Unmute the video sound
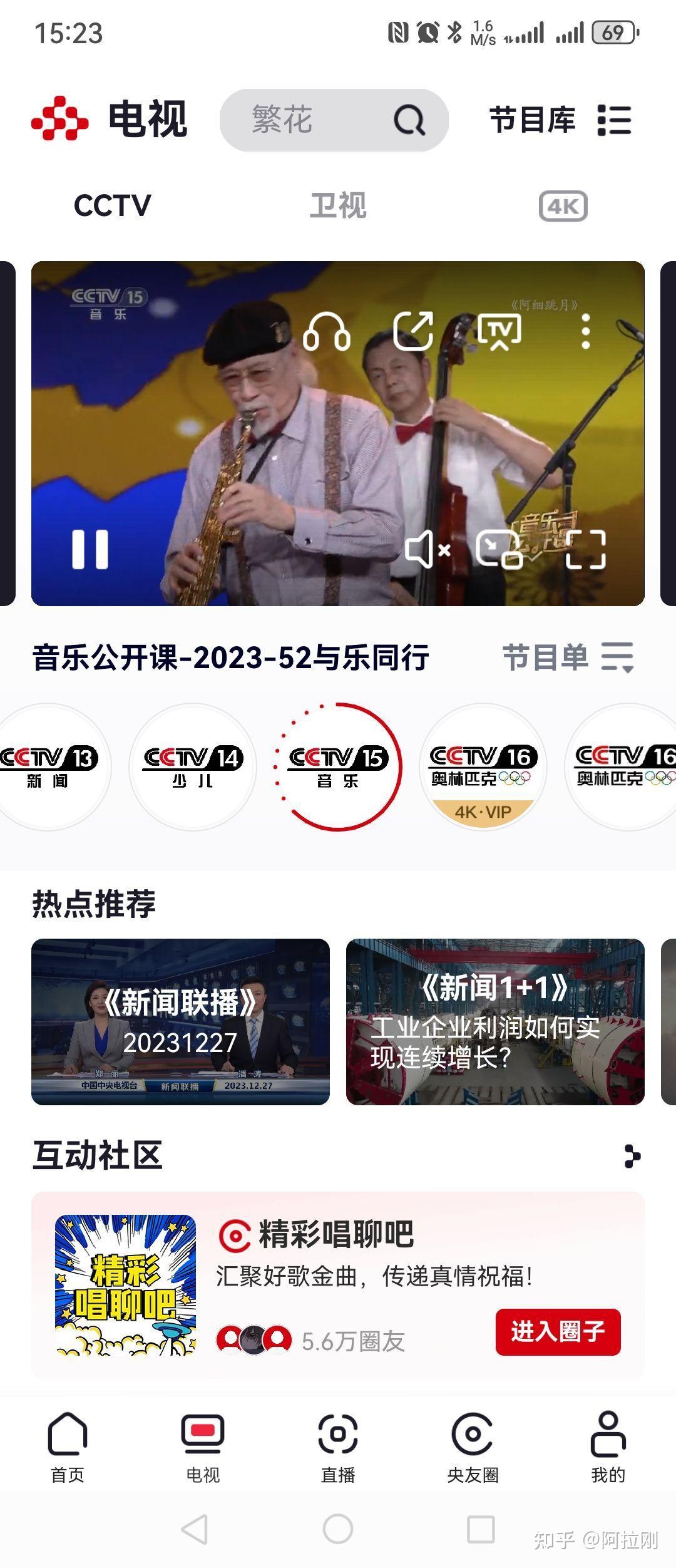 (x=428, y=549)
